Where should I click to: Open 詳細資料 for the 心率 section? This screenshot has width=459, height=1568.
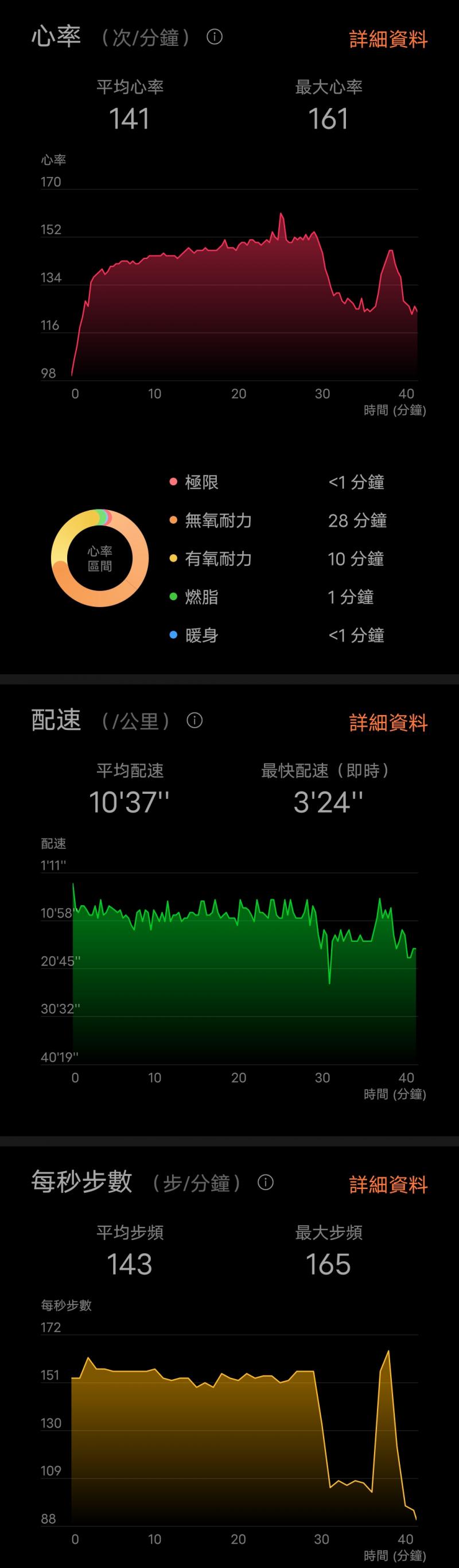[x=388, y=40]
